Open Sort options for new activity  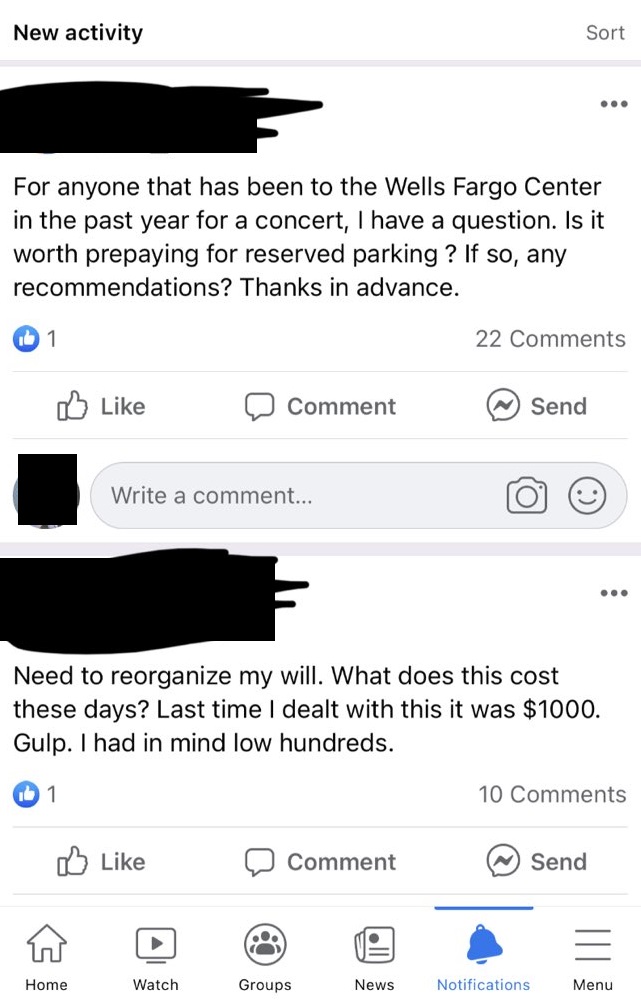point(604,33)
